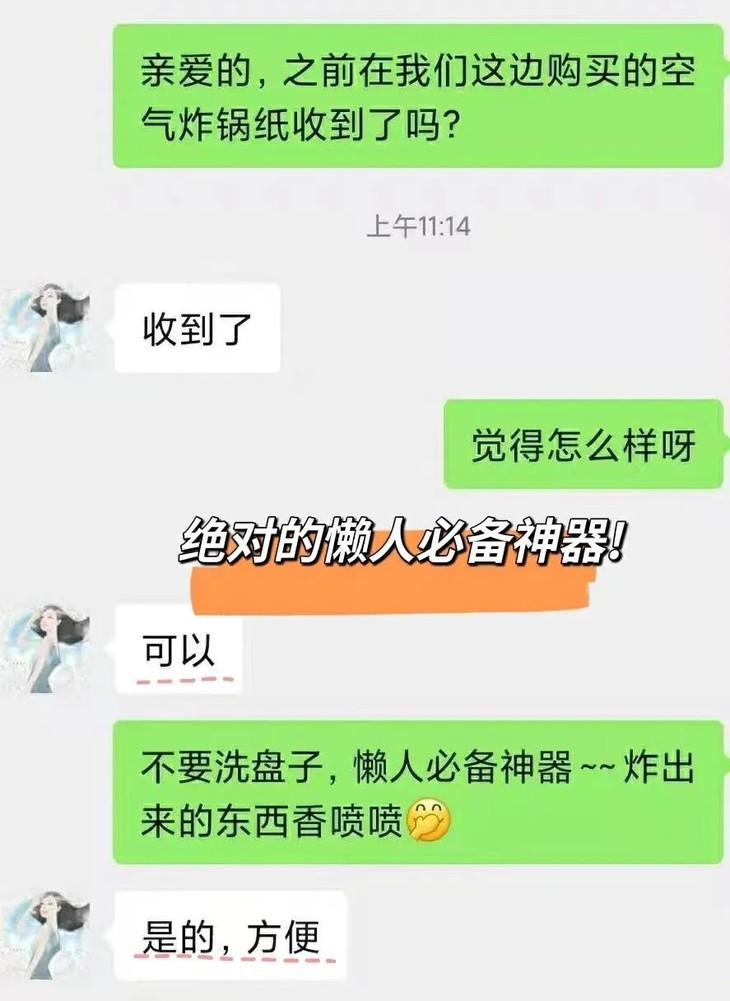Click the red dashed underline below "是的，方便"
This screenshot has height=1001, width=730.
(x=231, y=959)
